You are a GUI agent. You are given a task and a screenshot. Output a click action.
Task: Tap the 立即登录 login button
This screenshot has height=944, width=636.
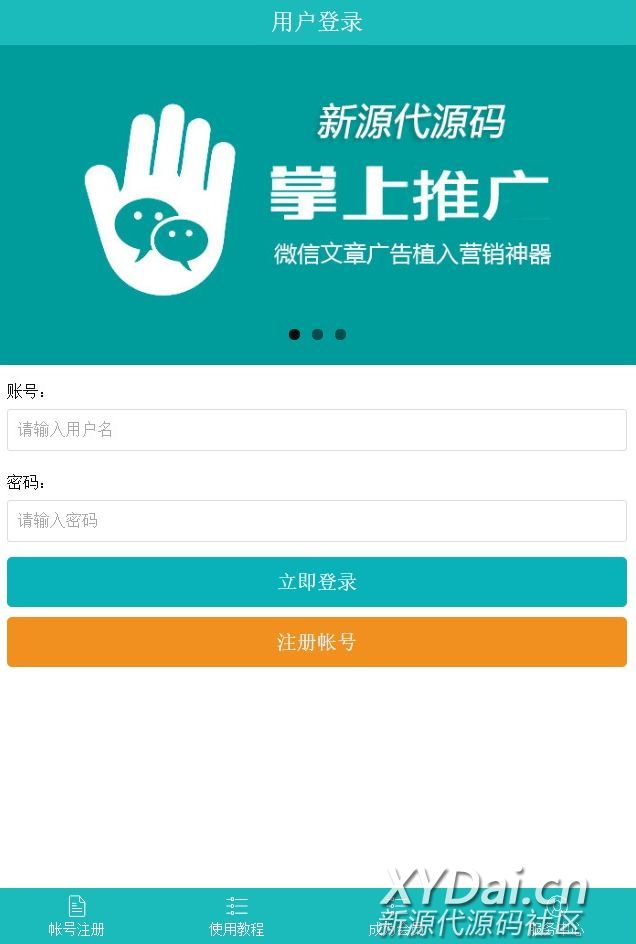tap(317, 582)
